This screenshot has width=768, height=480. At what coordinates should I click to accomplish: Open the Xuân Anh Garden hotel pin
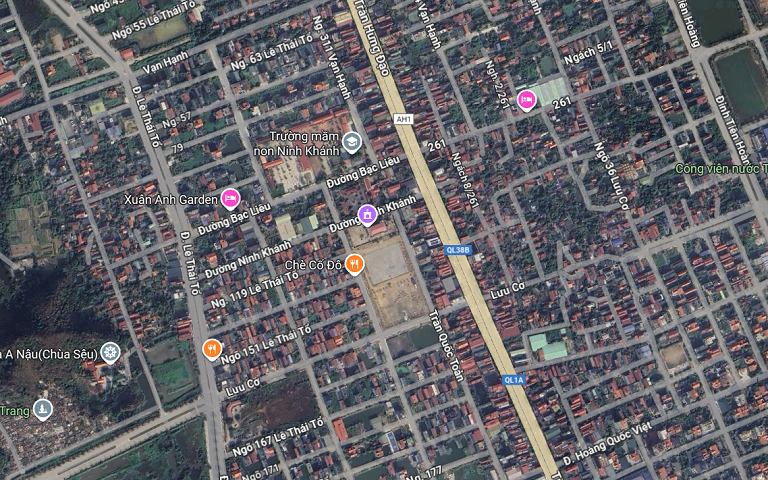click(230, 197)
